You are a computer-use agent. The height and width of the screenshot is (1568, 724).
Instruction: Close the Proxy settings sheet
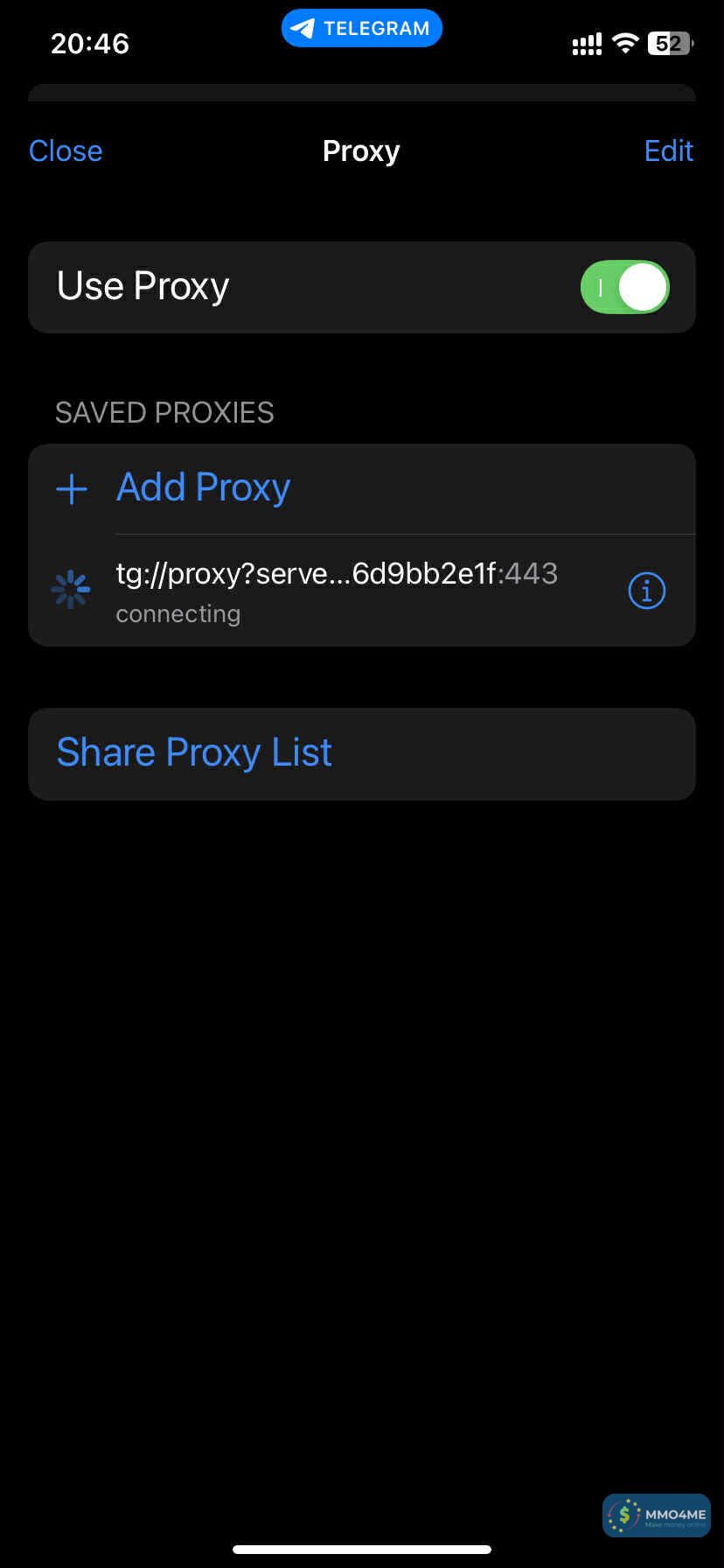click(66, 150)
